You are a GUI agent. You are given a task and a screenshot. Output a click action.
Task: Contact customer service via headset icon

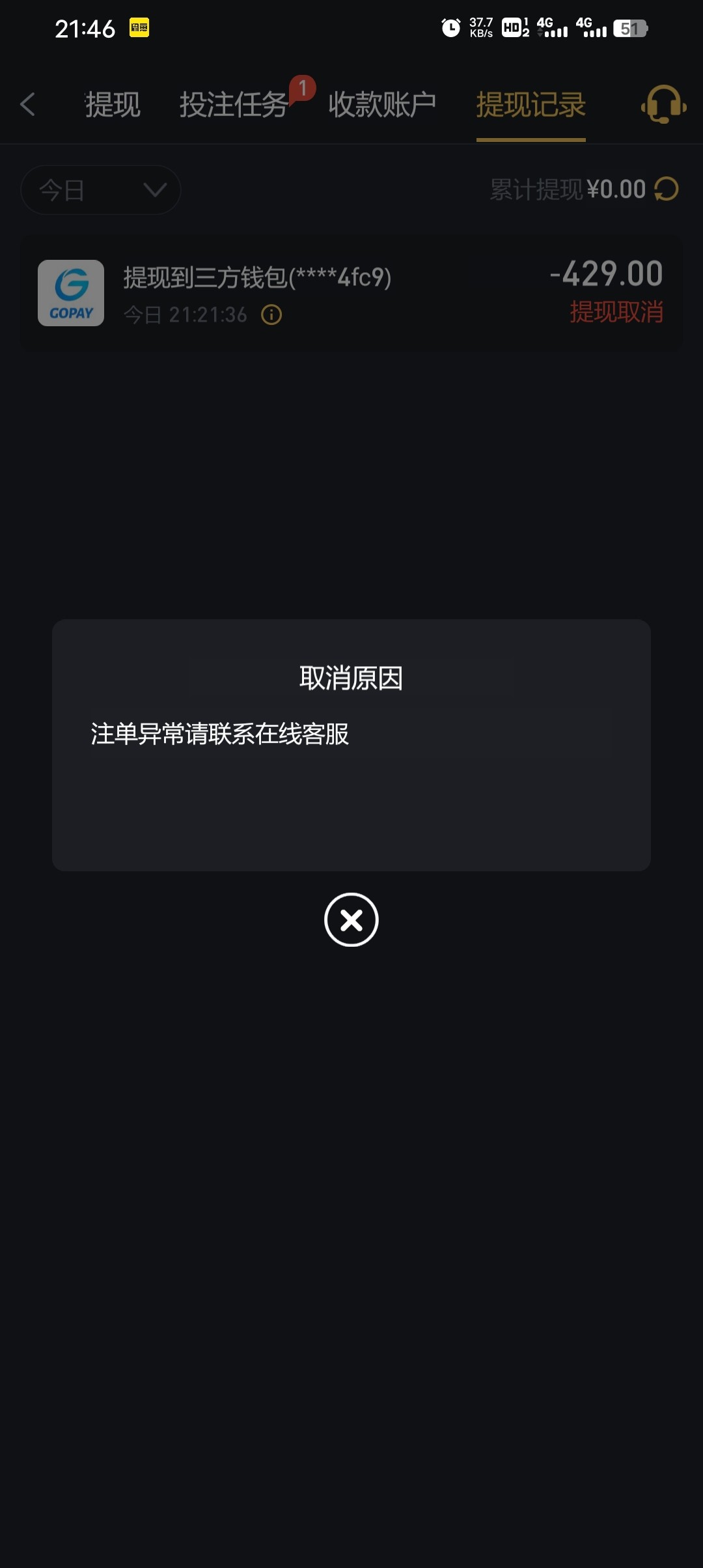pos(663,104)
